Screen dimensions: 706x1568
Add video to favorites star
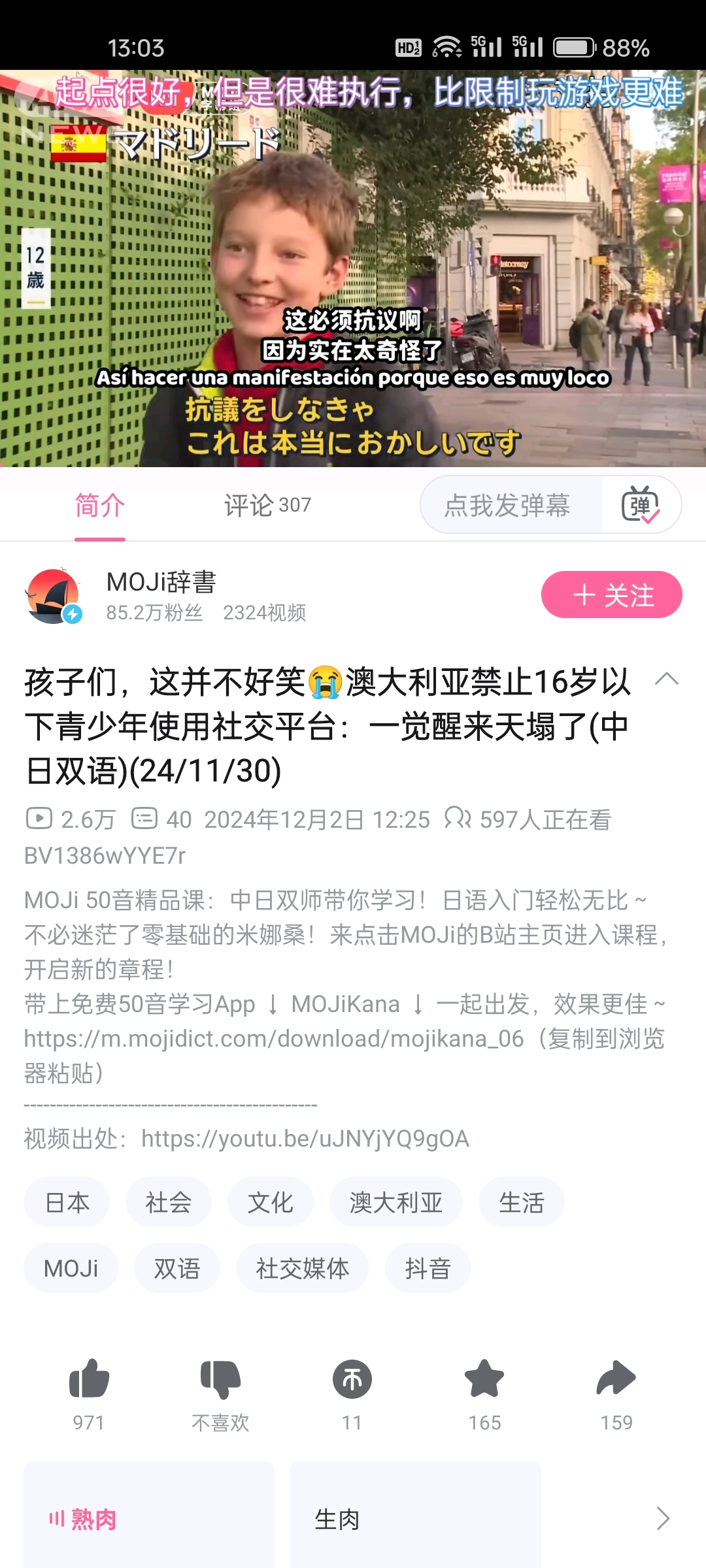[x=484, y=1379]
